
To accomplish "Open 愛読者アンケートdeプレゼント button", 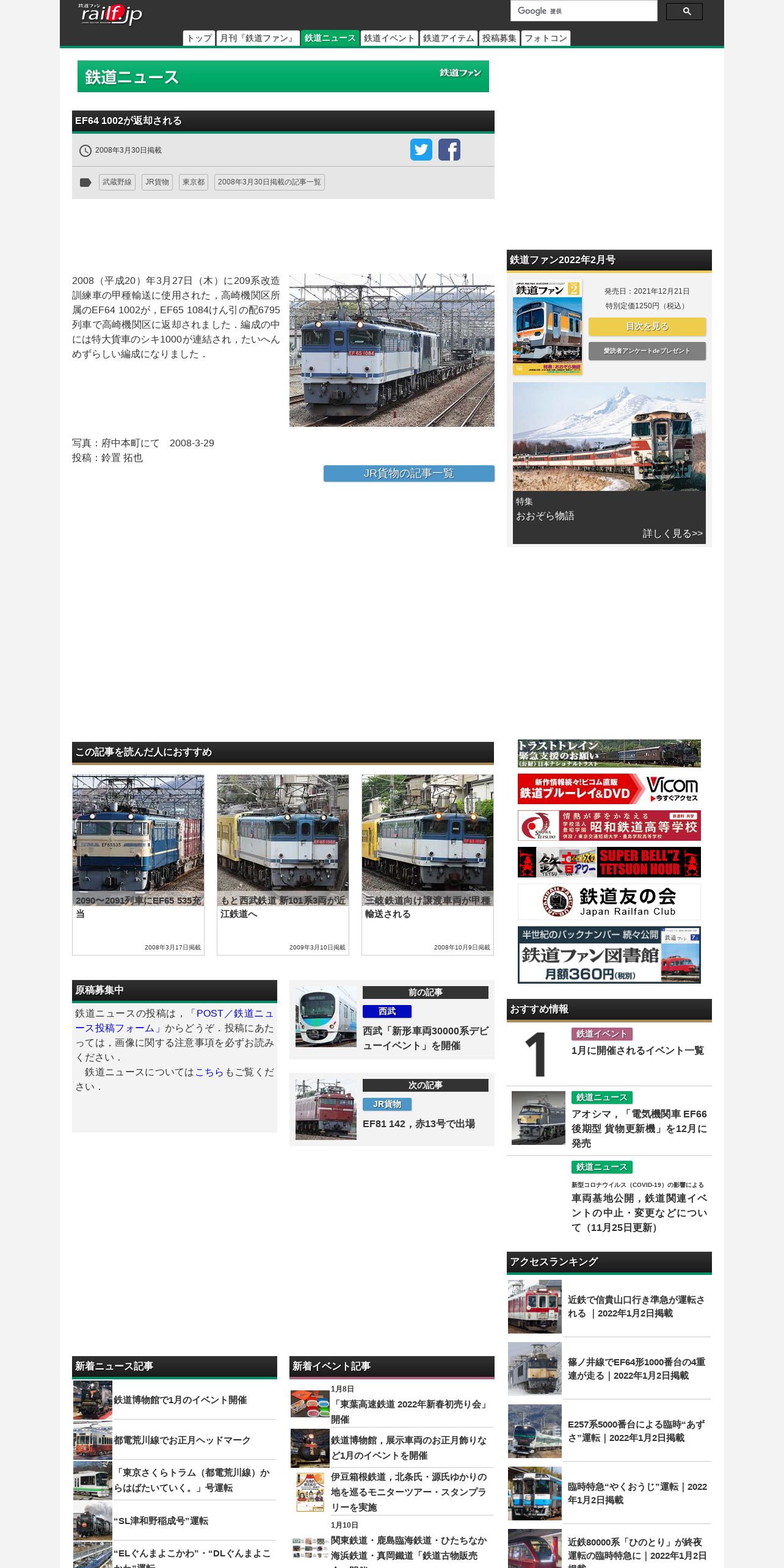I will pos(647,351).
